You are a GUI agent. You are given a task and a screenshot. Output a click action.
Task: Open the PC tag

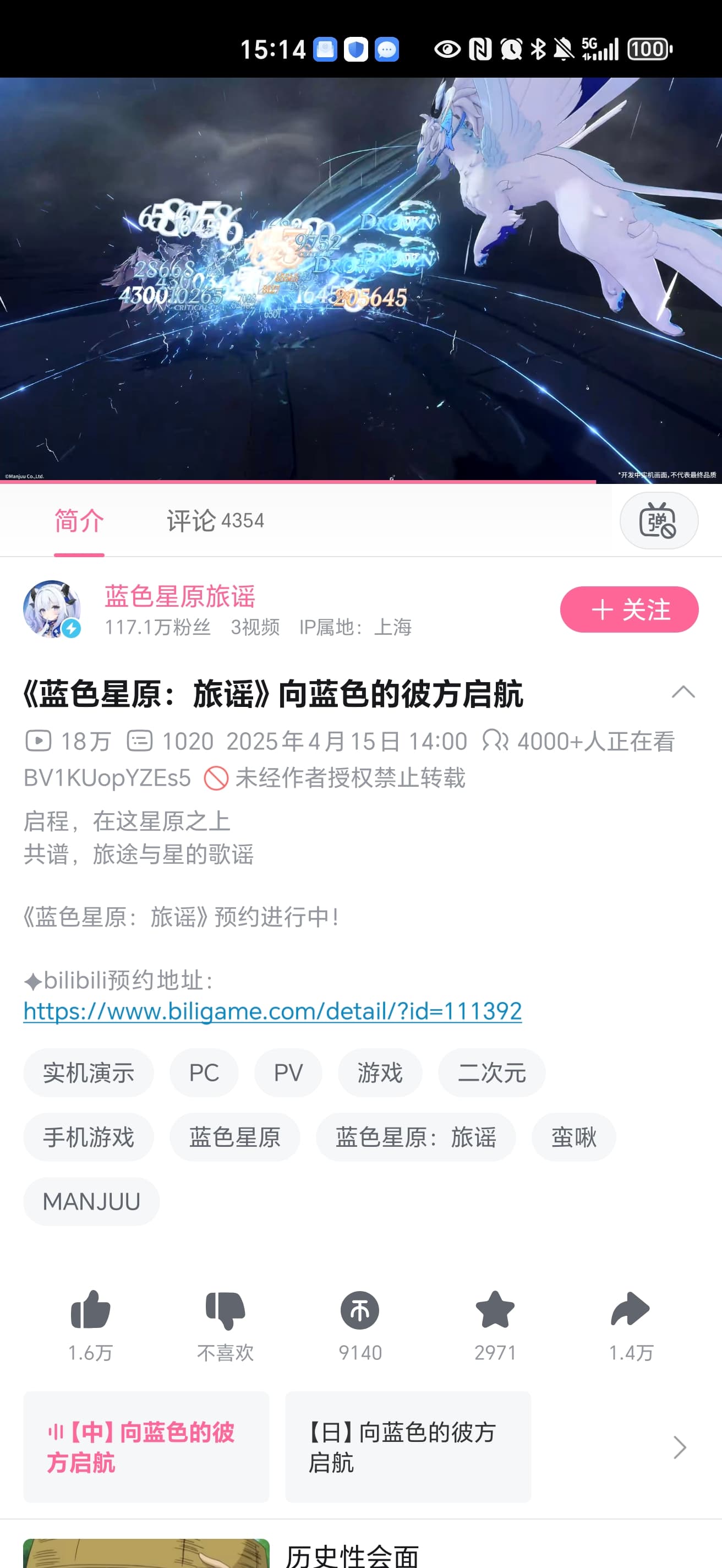(x=204, y=1072)
